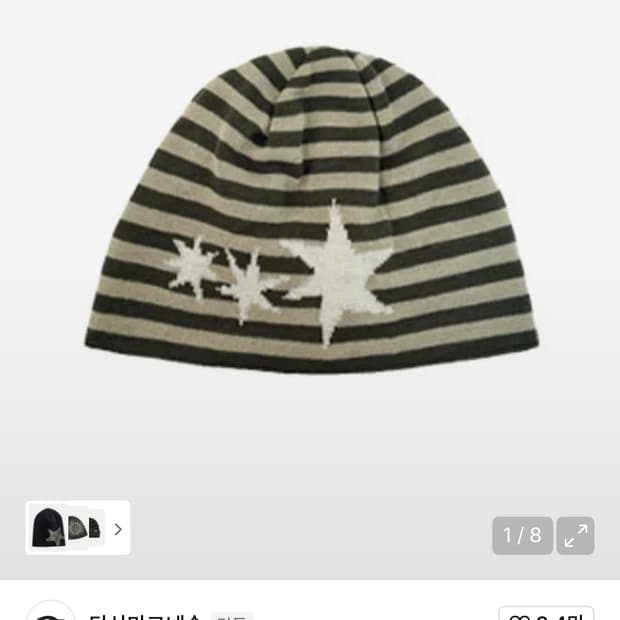This screenshot has height=620, width=620.
Task: Open the seller's profile avatar
Action: click(x=50, y=612)
